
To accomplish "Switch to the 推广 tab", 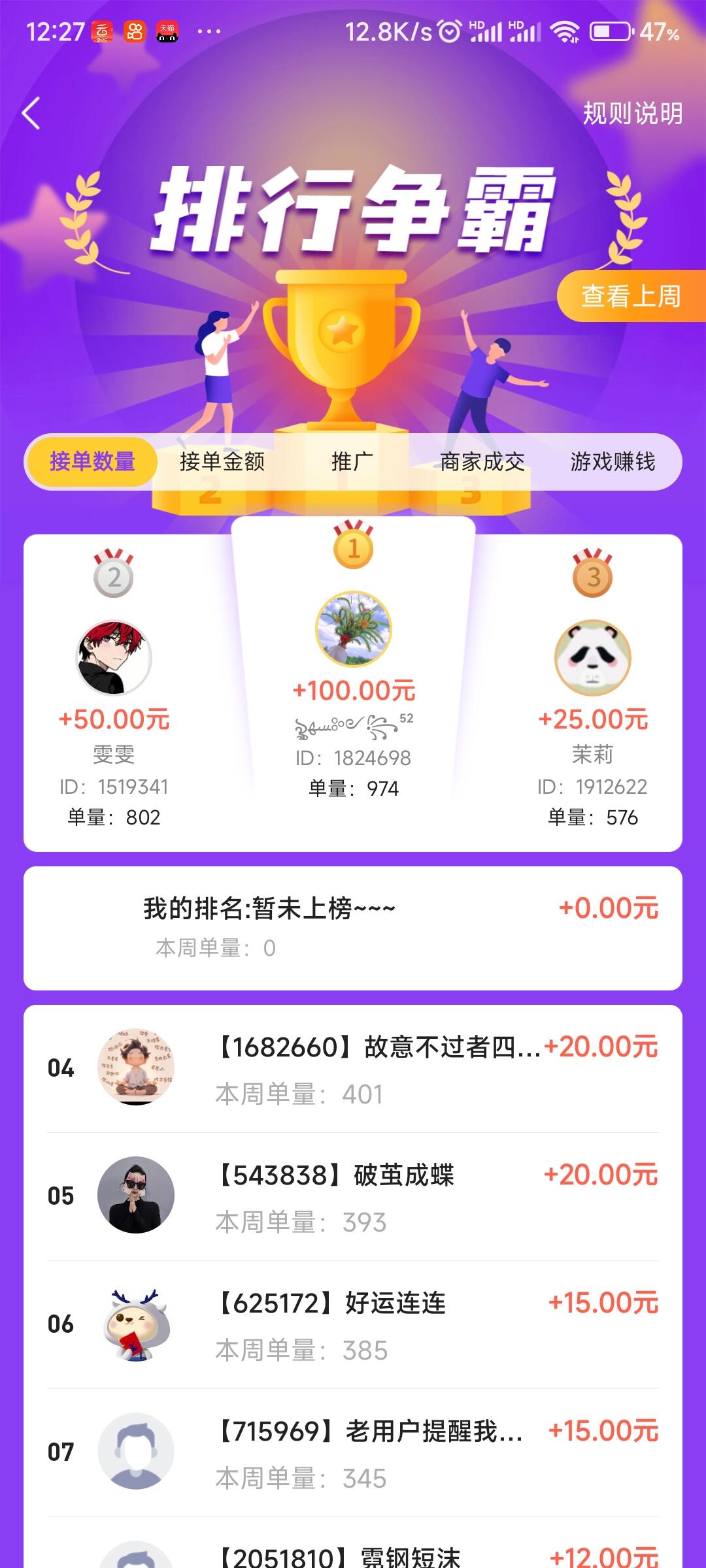I will point(352,462).
